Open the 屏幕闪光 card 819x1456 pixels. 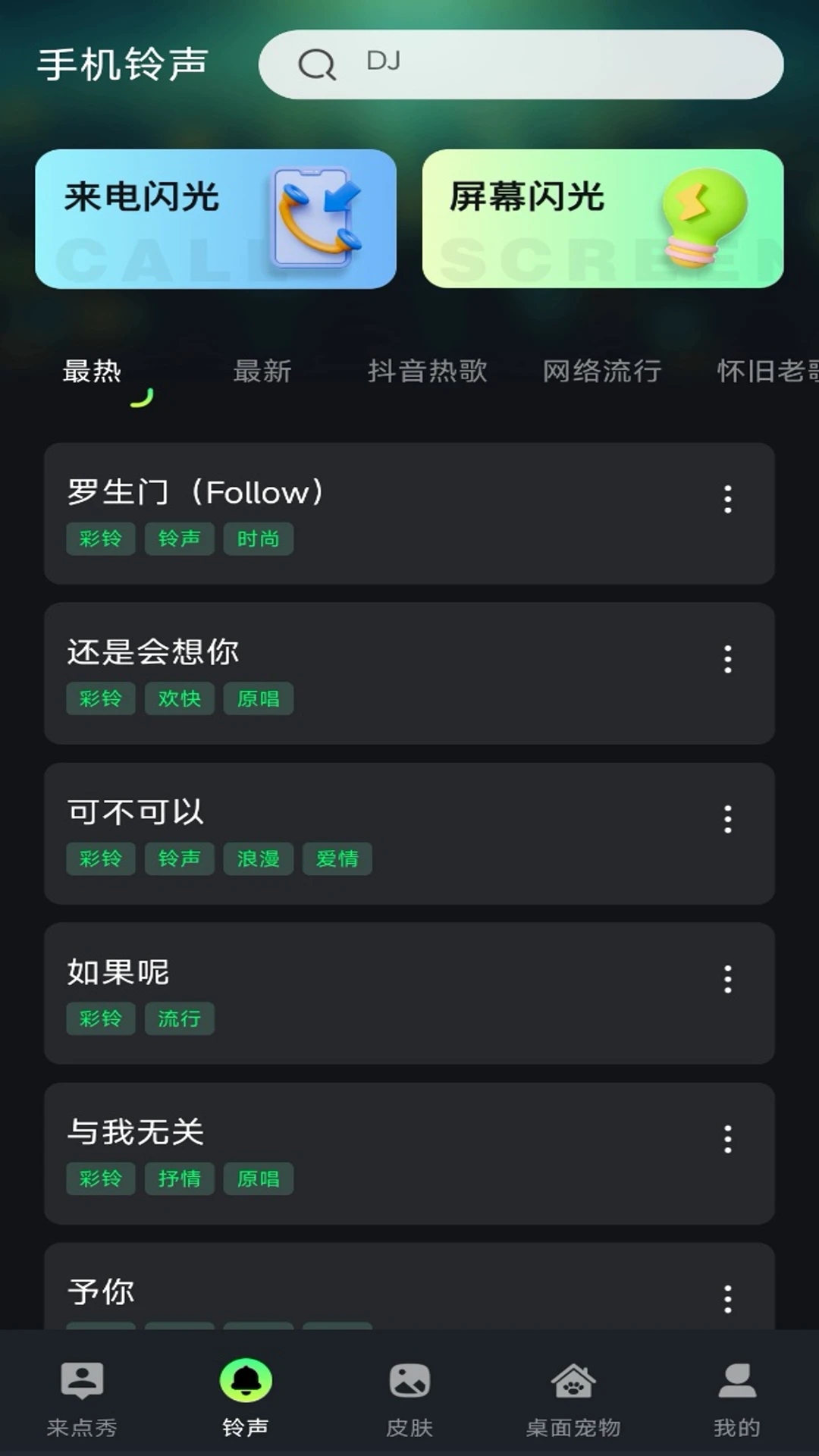[603, 218]
